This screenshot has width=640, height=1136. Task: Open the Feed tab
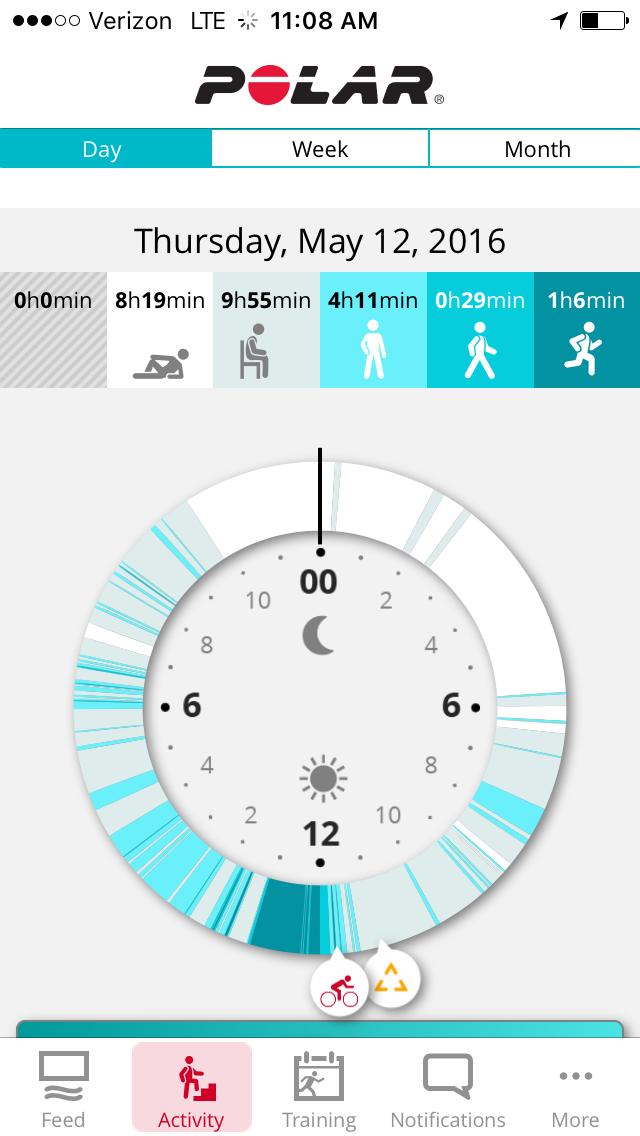tap(63, 1089)
